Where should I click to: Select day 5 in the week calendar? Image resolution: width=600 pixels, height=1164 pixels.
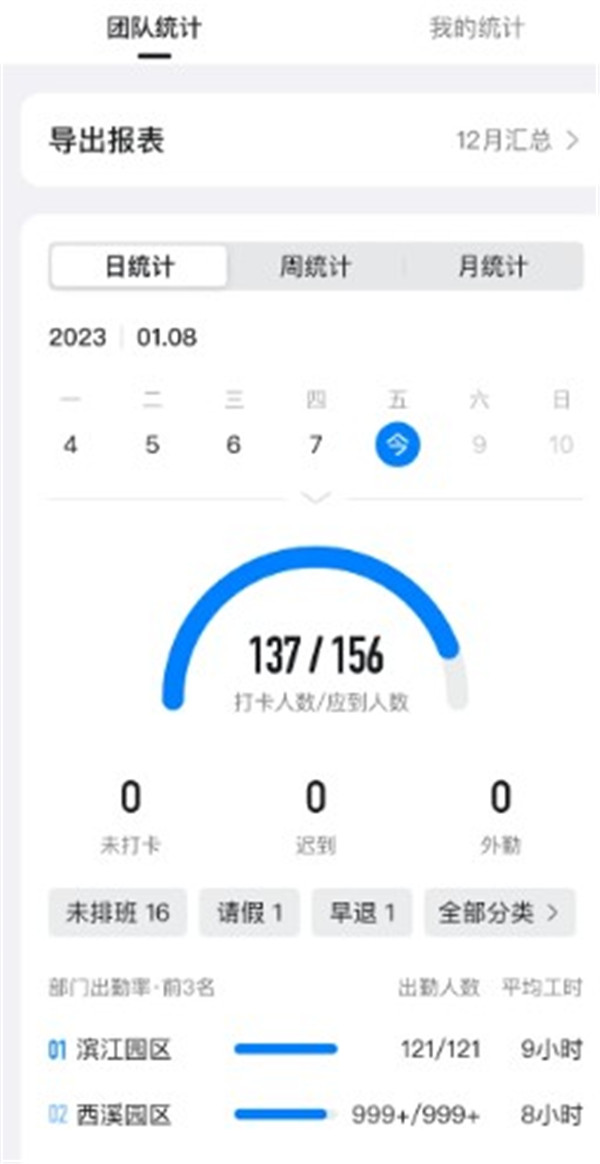(x=152, y=445)
